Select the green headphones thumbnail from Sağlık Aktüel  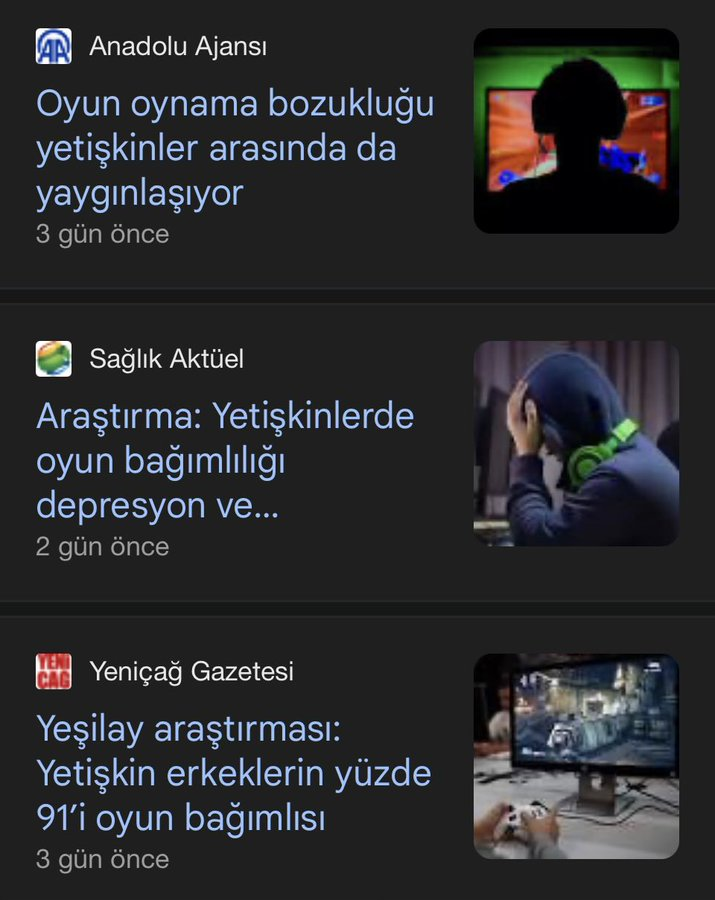pyautogui.click(x=576, y=444)
